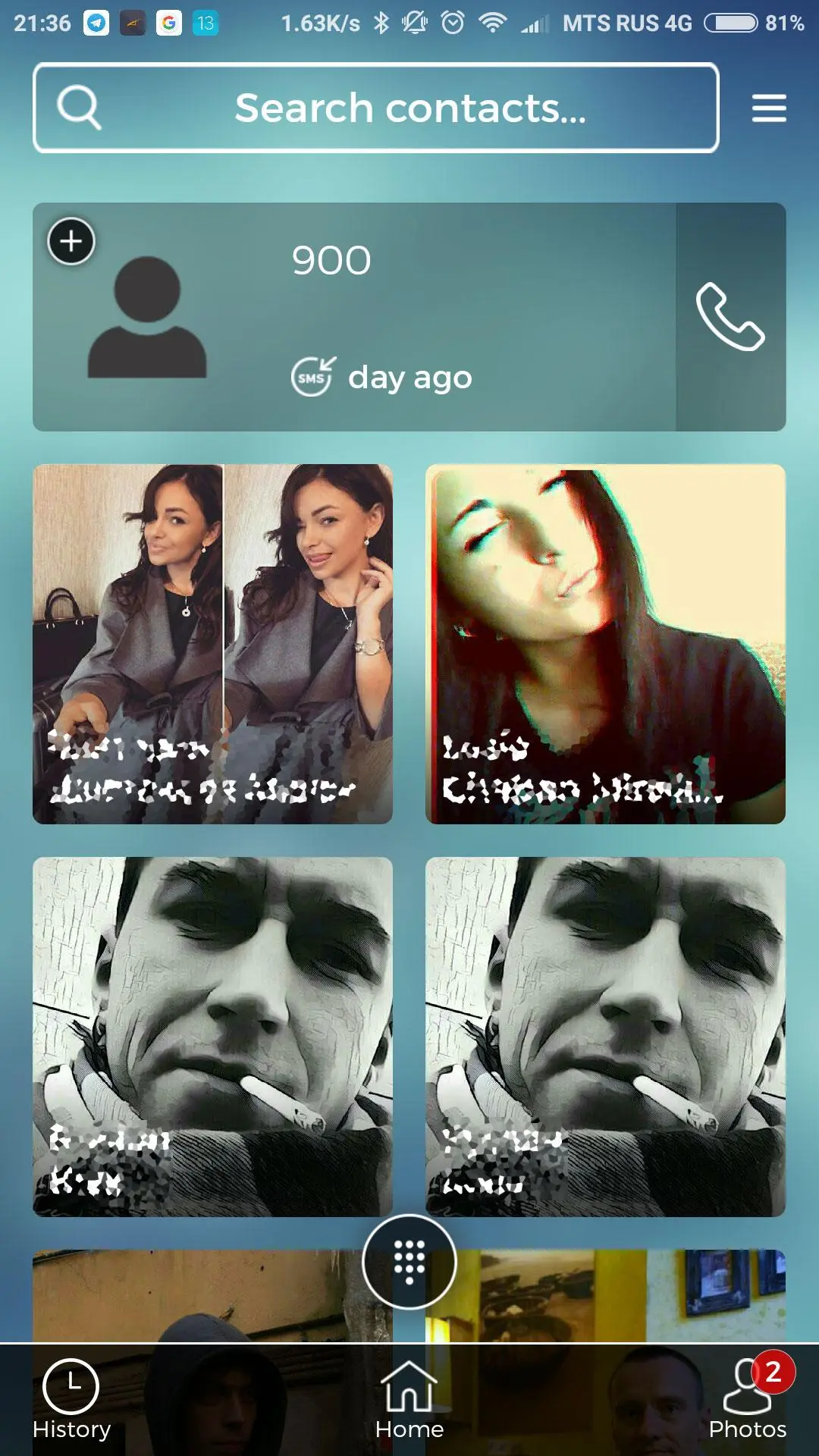Open contact tile with dark-haired woman selfie
Image resolution: width=819 pixels, height=1456 pixels.
(605, 643)
